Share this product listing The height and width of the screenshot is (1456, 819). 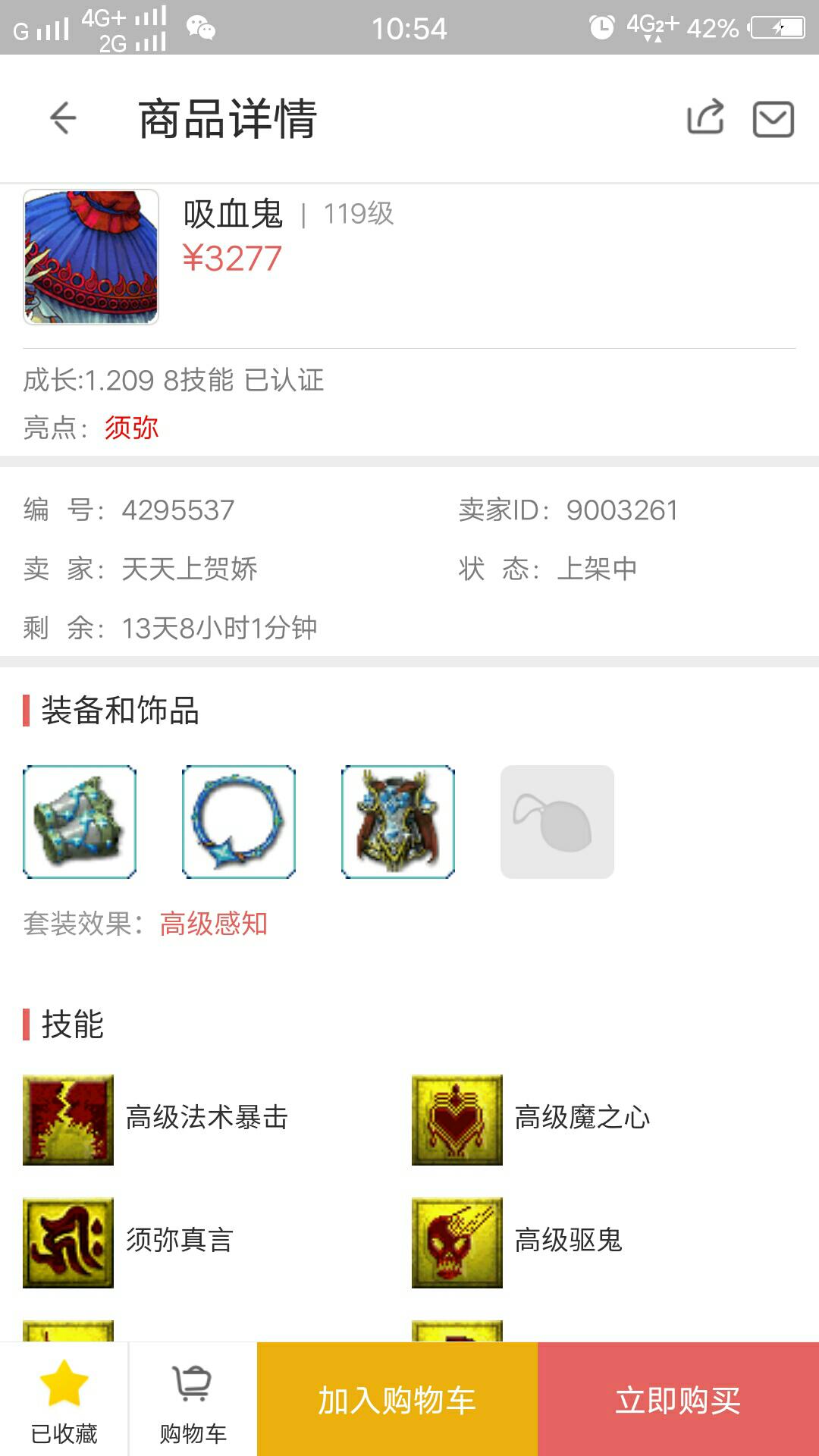pos(705,118)
